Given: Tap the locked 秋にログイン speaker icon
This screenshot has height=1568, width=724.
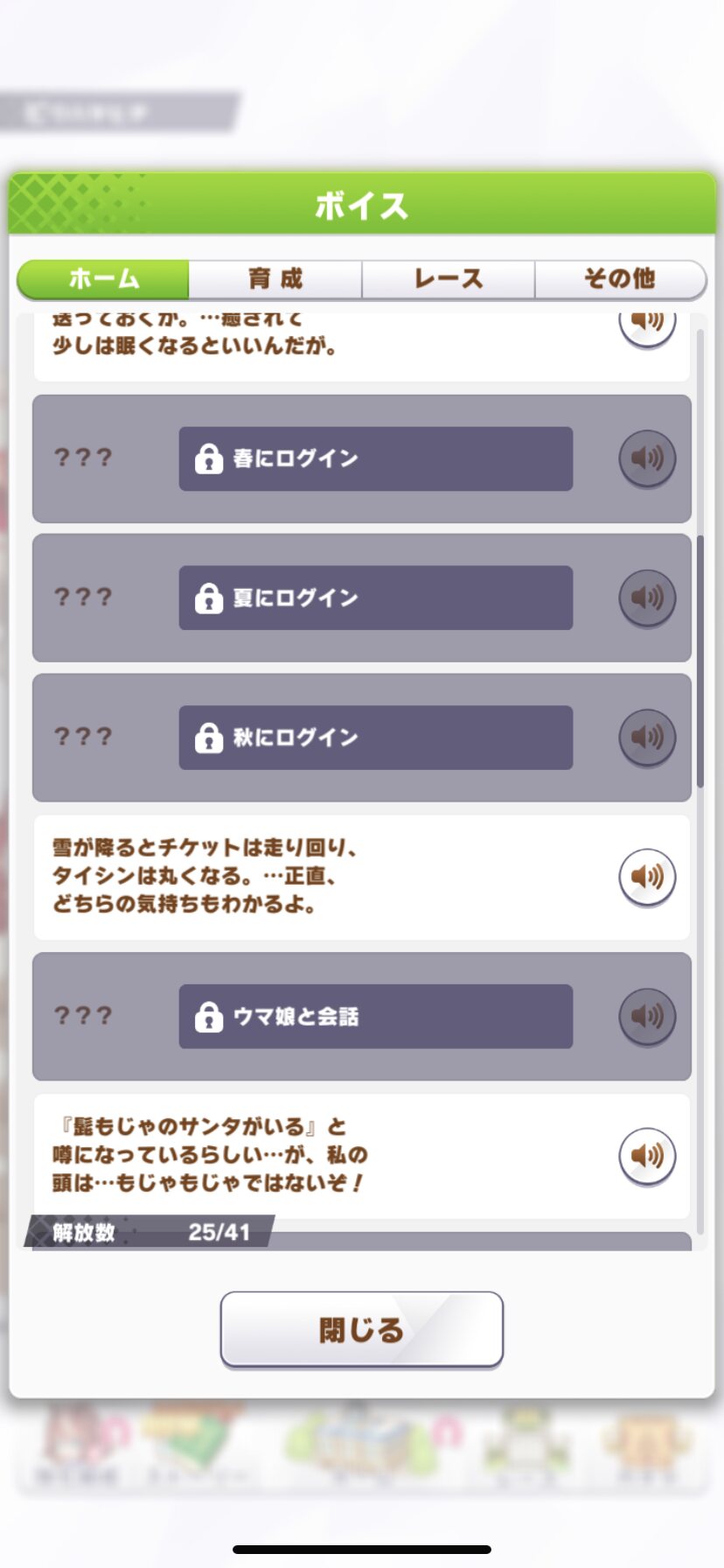Looking at the screenshot, I should (647, 737).
